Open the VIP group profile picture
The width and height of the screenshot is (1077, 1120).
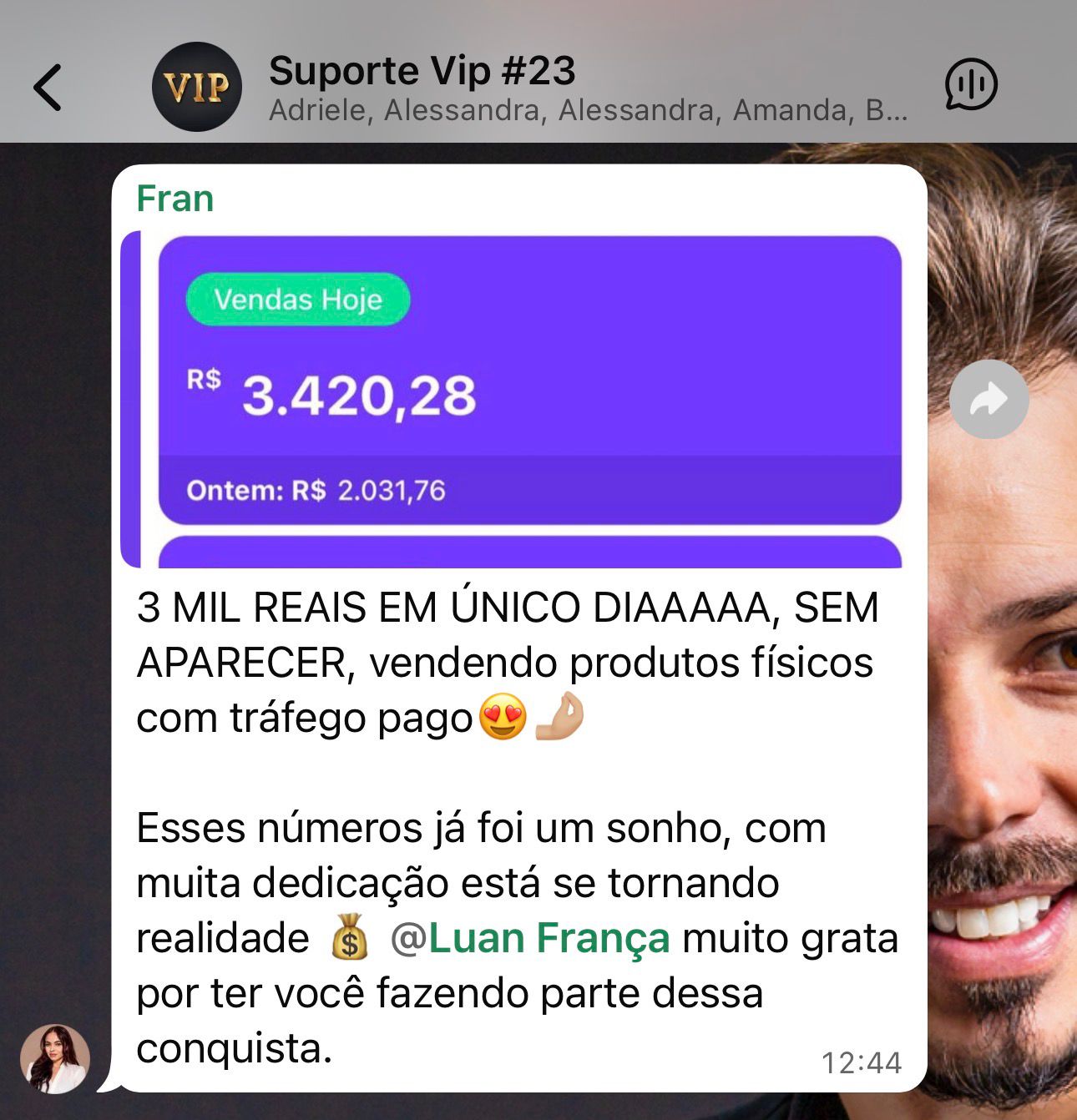click(x=197, y=87)
